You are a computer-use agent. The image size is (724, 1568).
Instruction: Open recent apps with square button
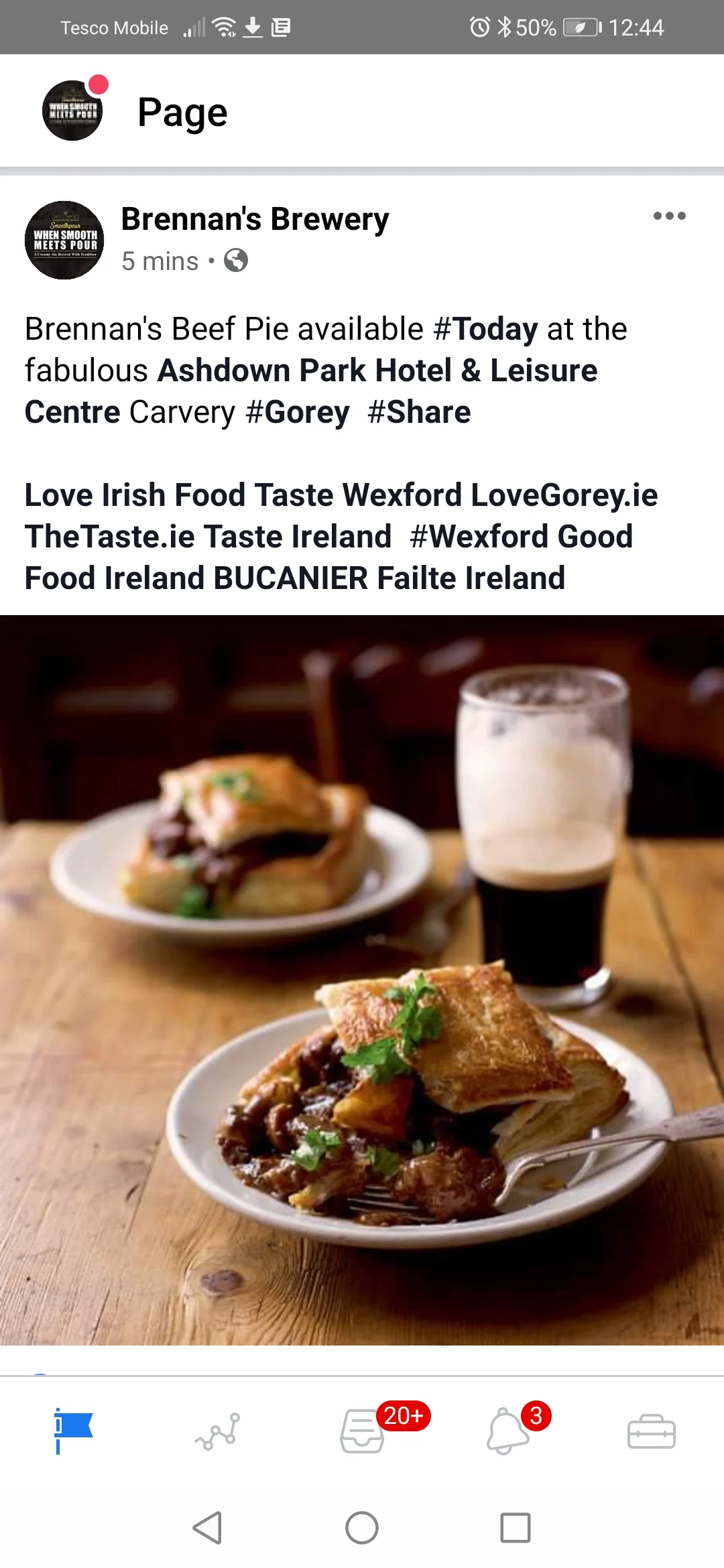click(x=515, y=1528)
